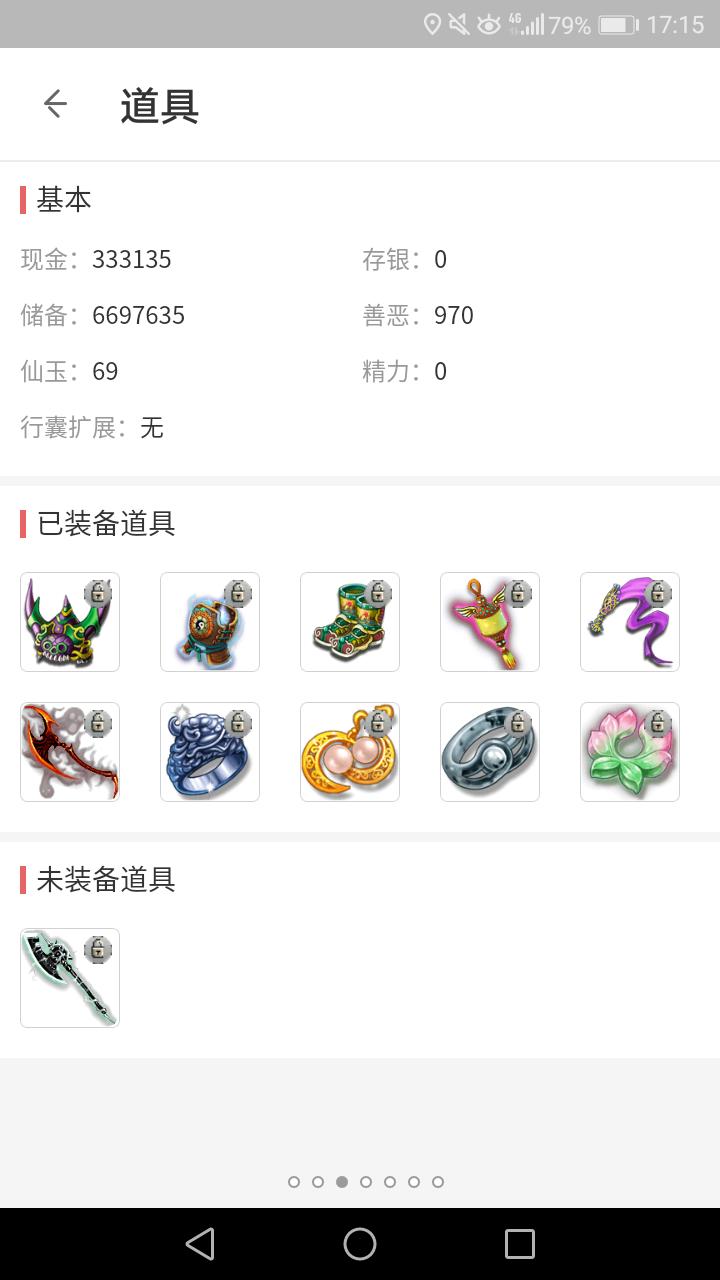720x1280 pixels.
Task: Open the equipped red scythe weapon
Action: pos(70,752)
